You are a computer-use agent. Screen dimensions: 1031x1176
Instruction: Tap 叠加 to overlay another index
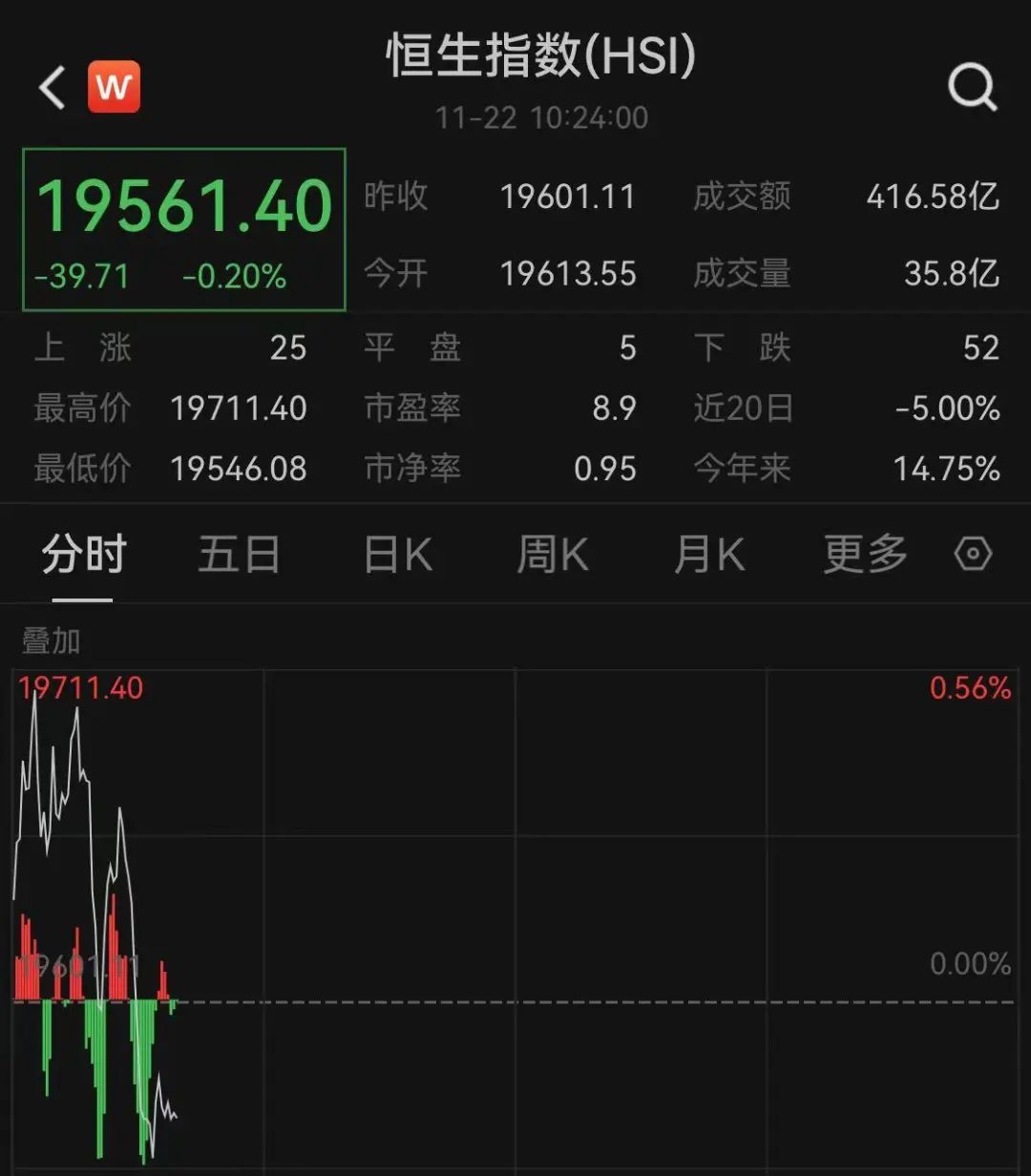coord(52,641)
